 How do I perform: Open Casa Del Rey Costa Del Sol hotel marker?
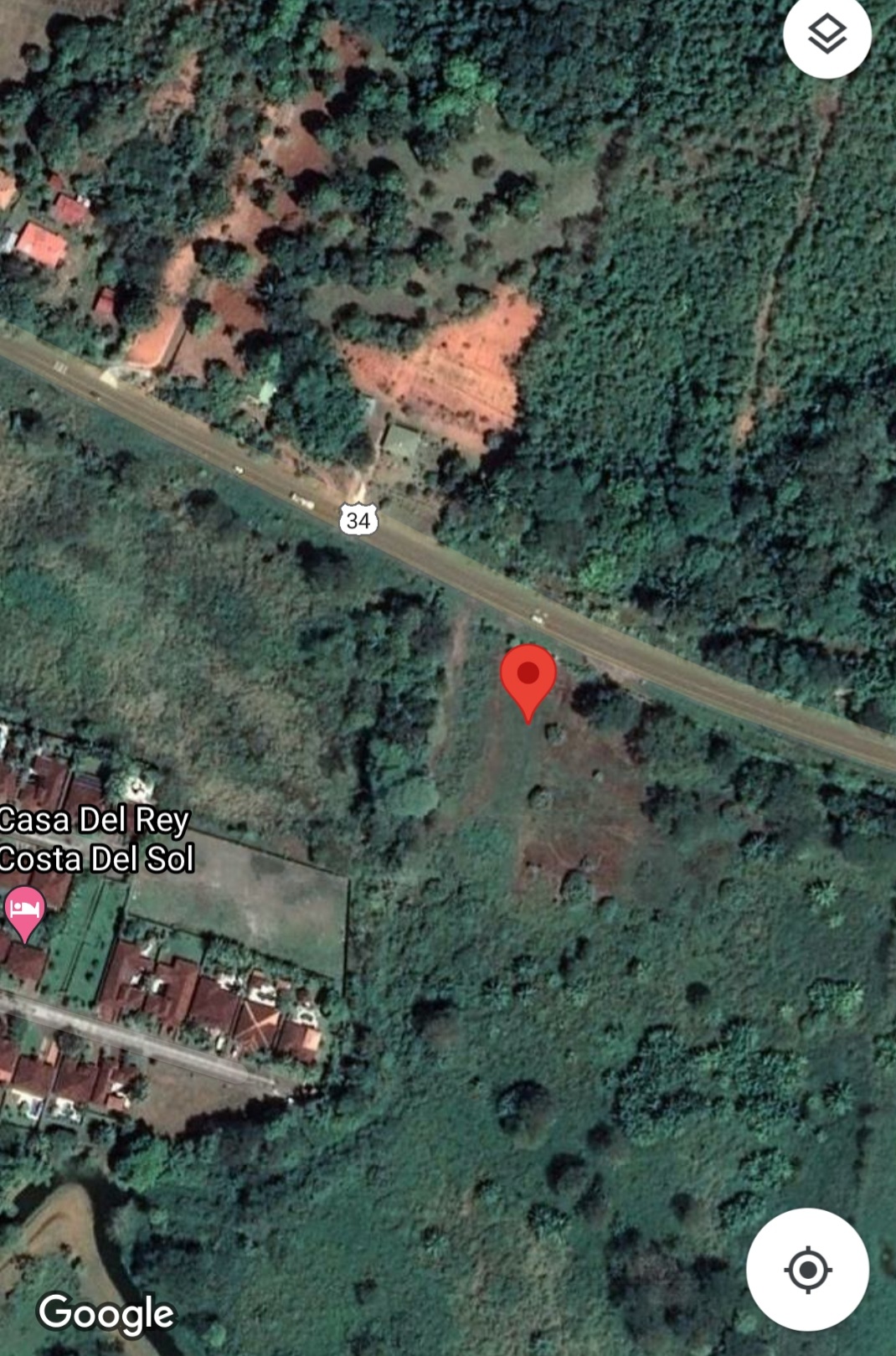coord(25,911)
